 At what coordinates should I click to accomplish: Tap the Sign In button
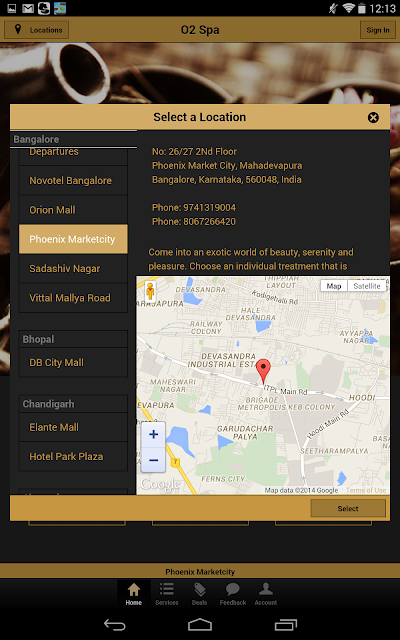click(378, 30)
